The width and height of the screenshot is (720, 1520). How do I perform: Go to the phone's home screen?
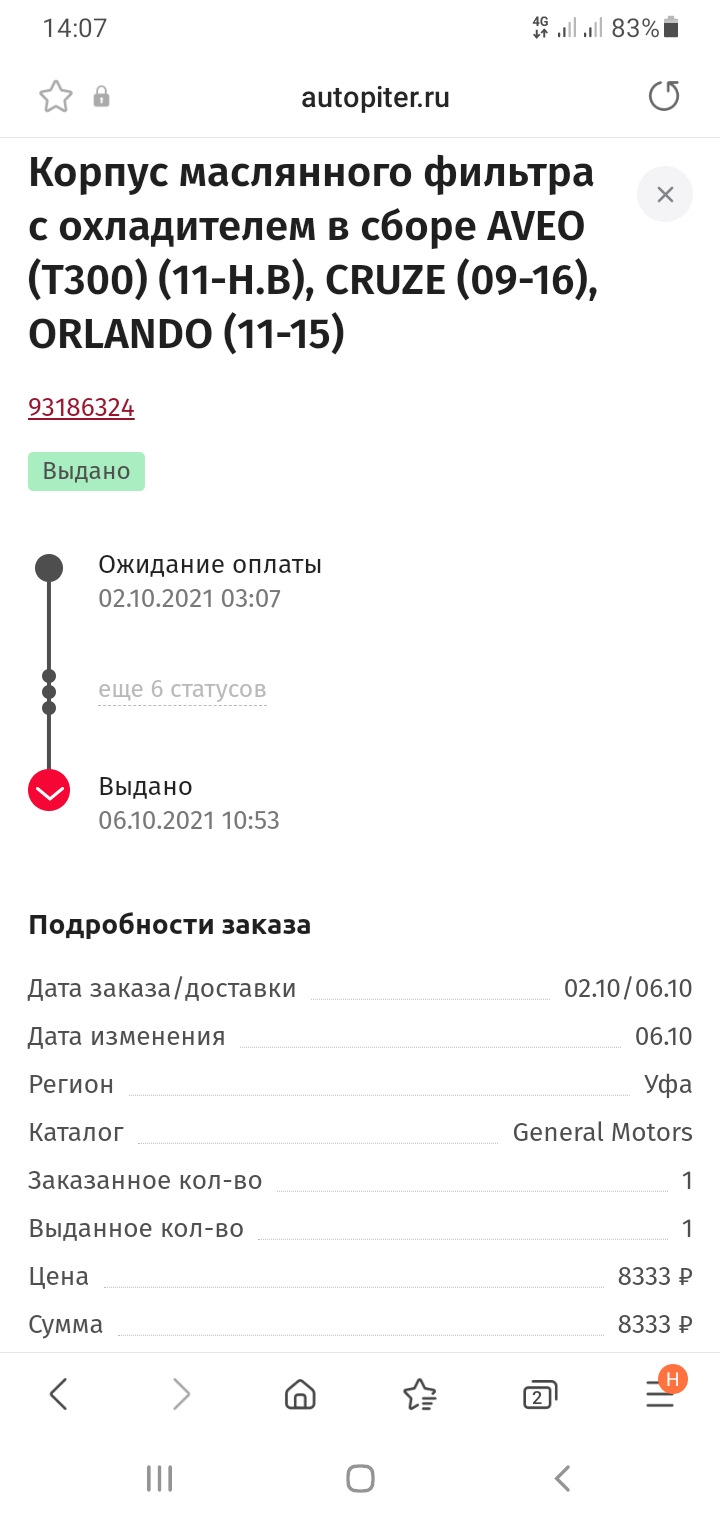[x=360, y=1478]
